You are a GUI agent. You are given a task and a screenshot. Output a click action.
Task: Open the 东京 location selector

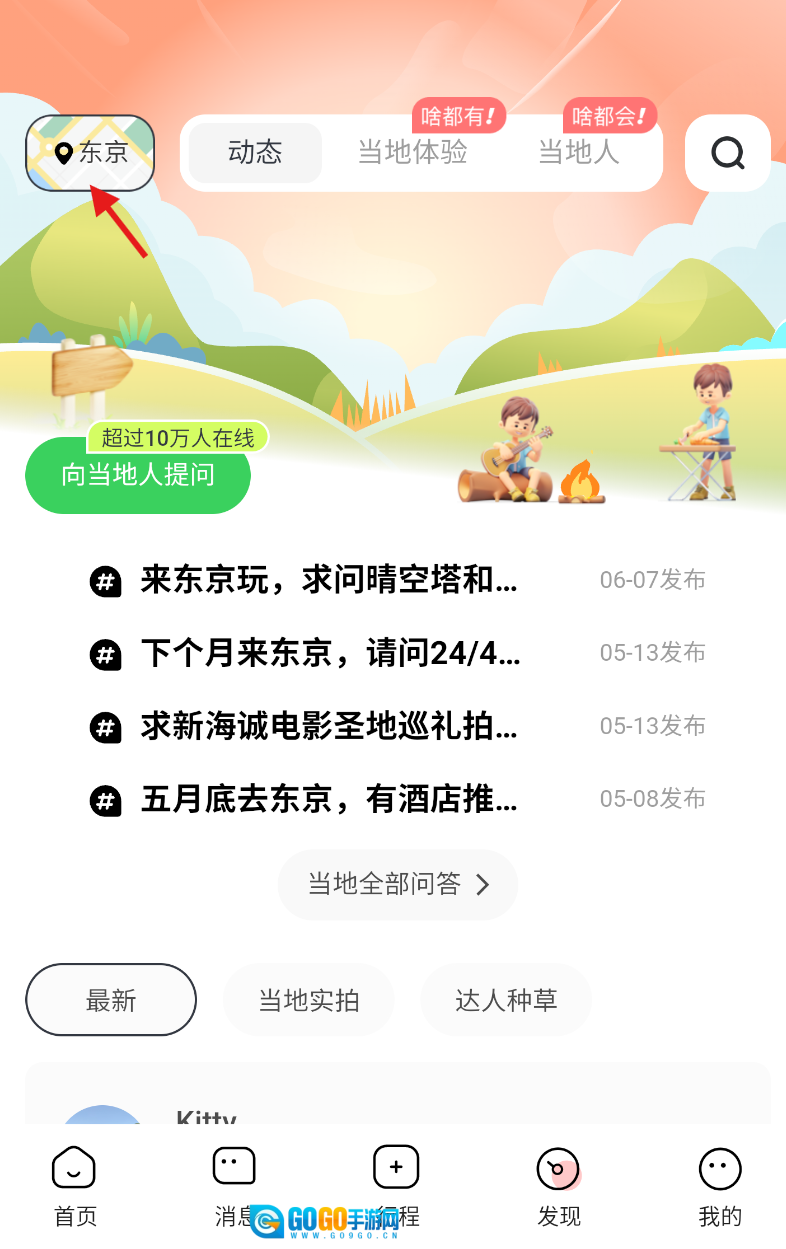pos(90,153)
